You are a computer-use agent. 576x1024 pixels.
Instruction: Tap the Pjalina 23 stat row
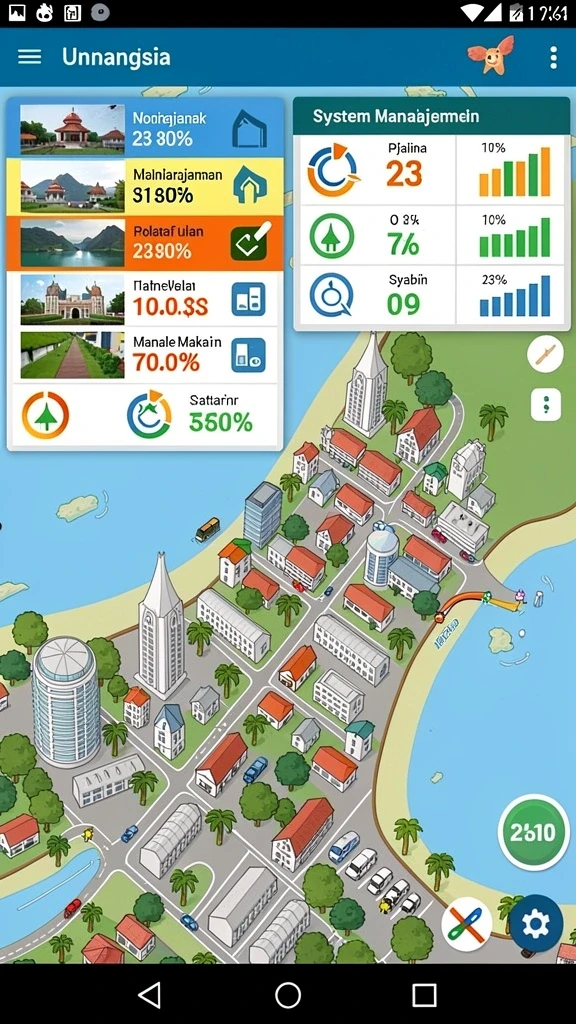[x=430, y=170]
